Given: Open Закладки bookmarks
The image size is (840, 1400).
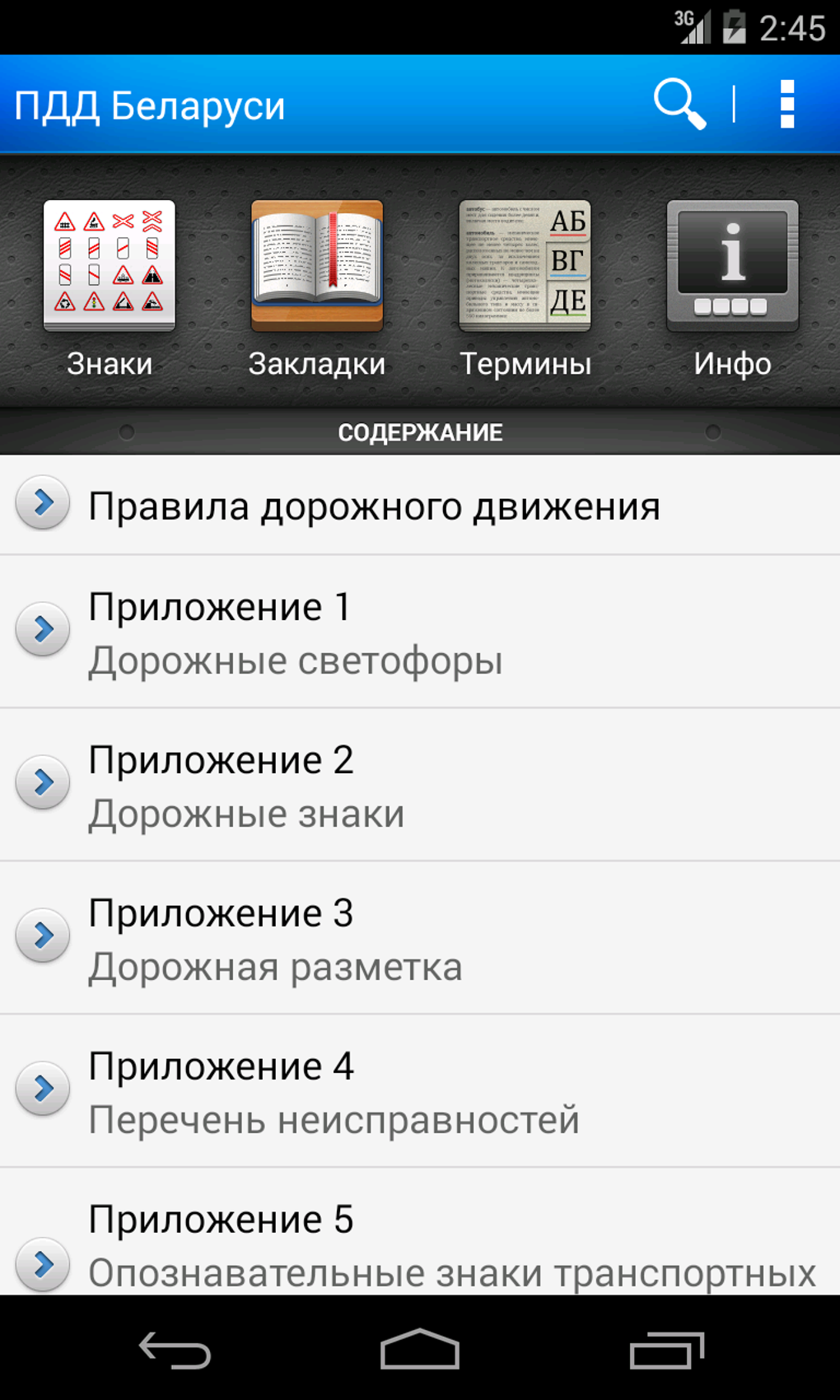Looking at the screenshot, I should click(x=317, y=289).
